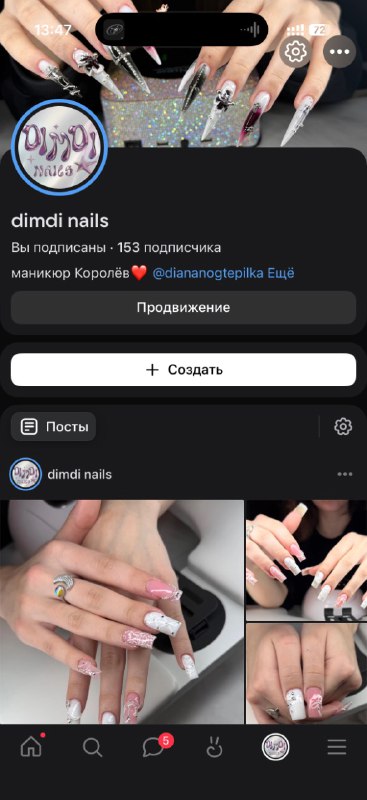This screenshot has width=367, height=800.
Task: Open posts settings gear next to Посты
Action: [343, 427]
